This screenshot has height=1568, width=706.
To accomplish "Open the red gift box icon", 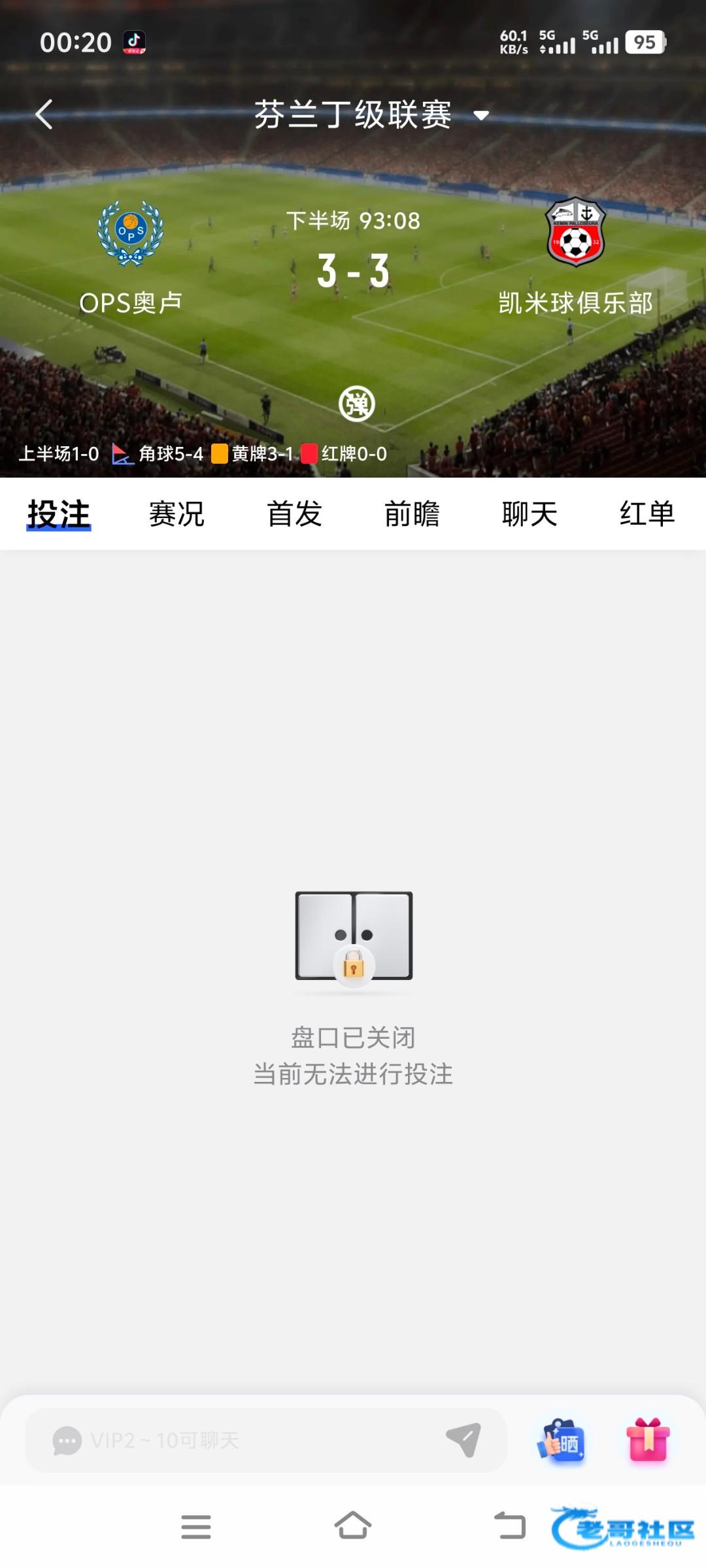I will 648,1439.
